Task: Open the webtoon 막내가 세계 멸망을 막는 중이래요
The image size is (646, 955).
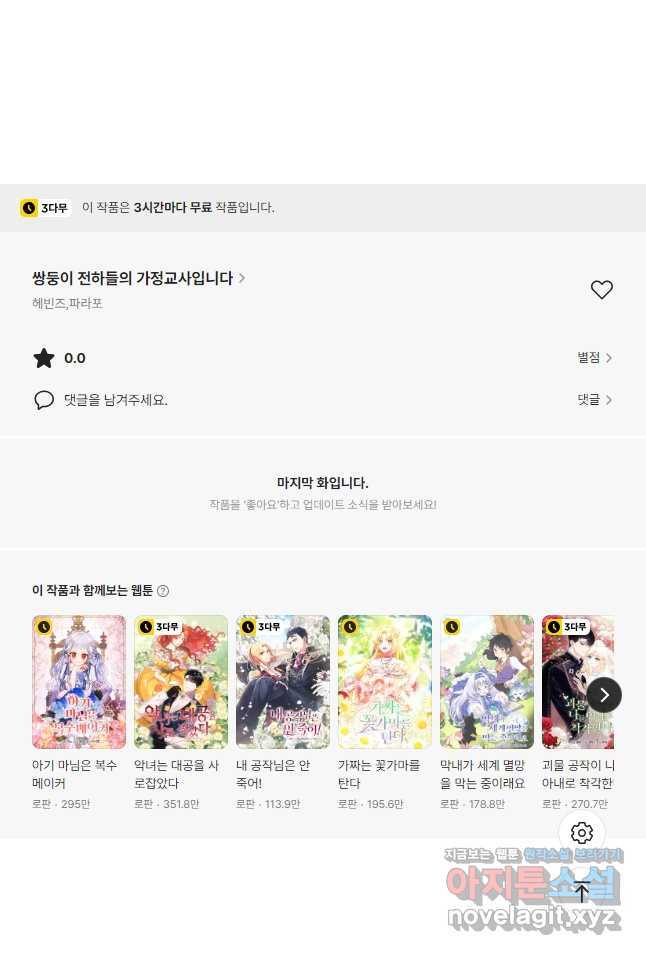Action: tap(487, 682)
